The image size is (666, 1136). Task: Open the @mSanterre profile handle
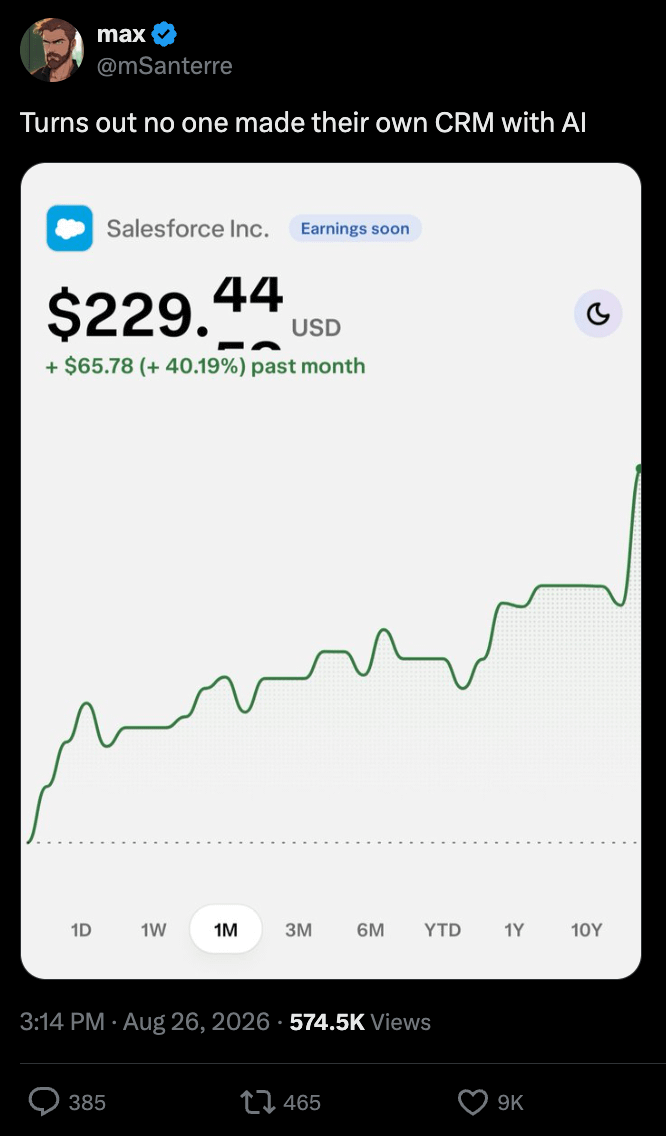pyautogui.click(x=165, y=66)
